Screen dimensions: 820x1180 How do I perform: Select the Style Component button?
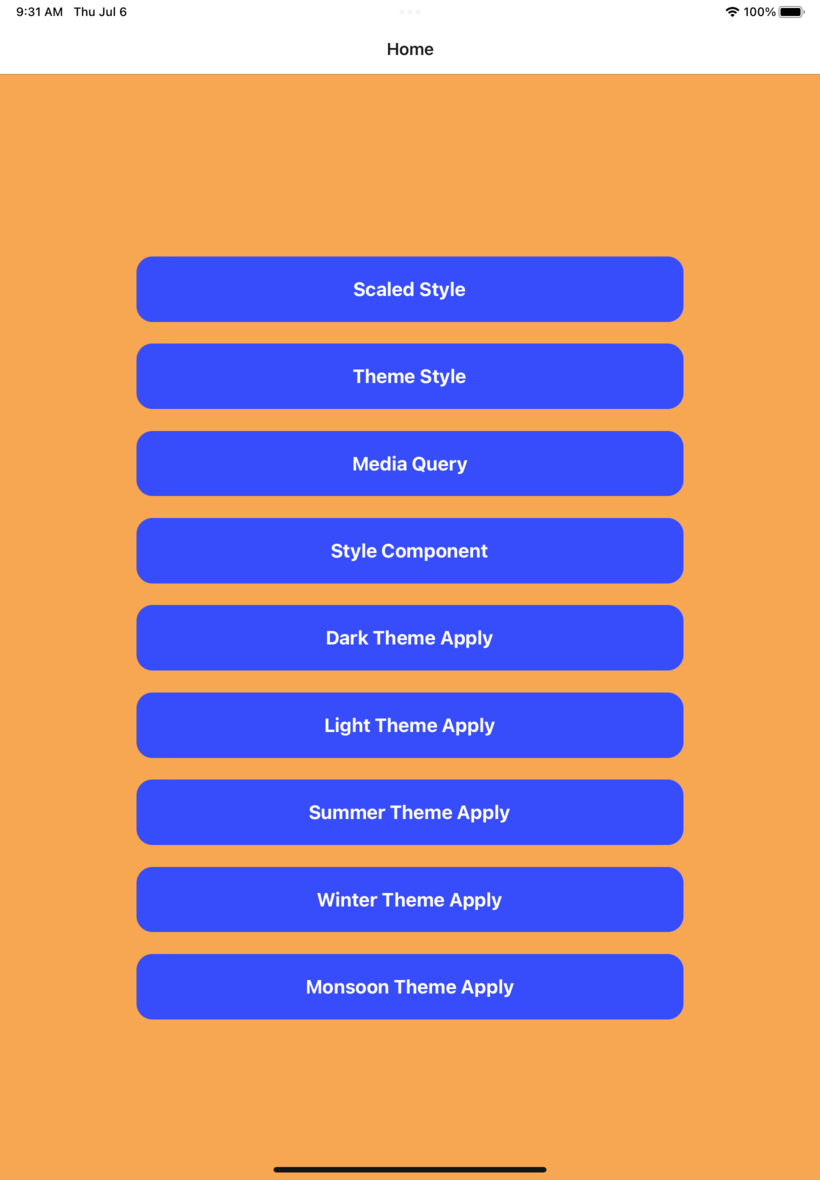[409, 550]
